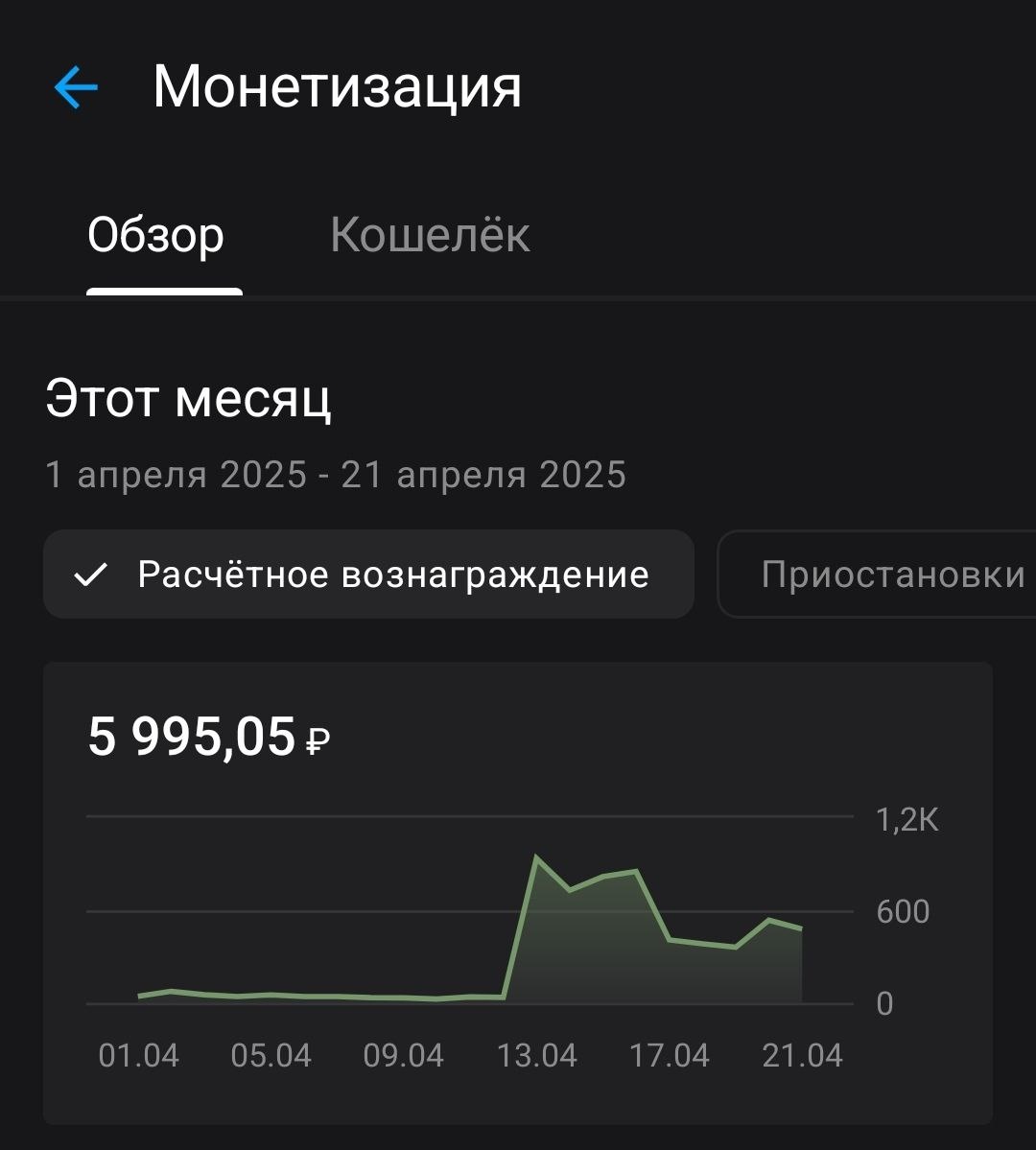
Task: Click the Этот месяц heading
Action: (188, 398)
